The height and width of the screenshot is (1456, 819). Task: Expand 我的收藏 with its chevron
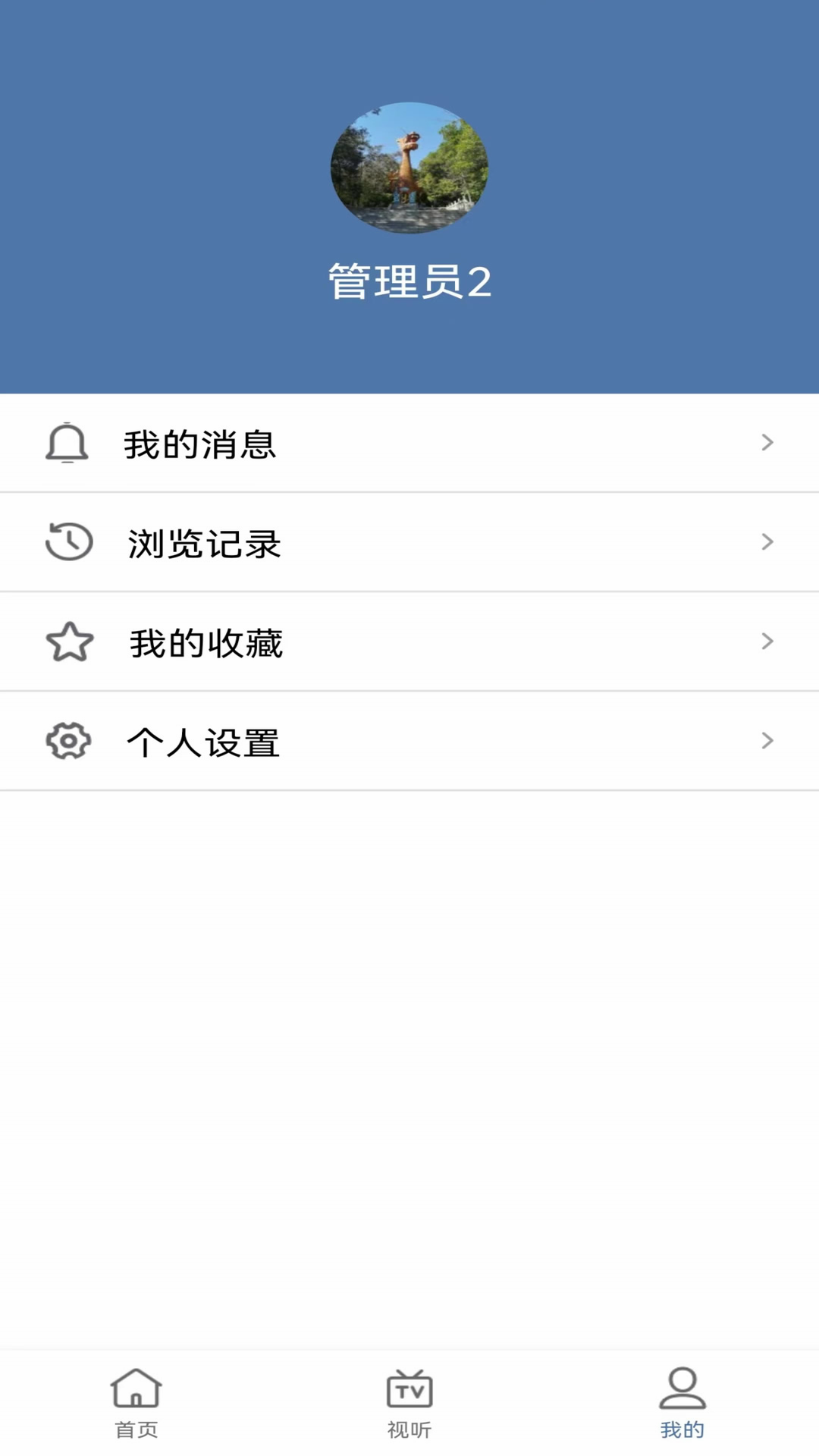pos(767,642)
